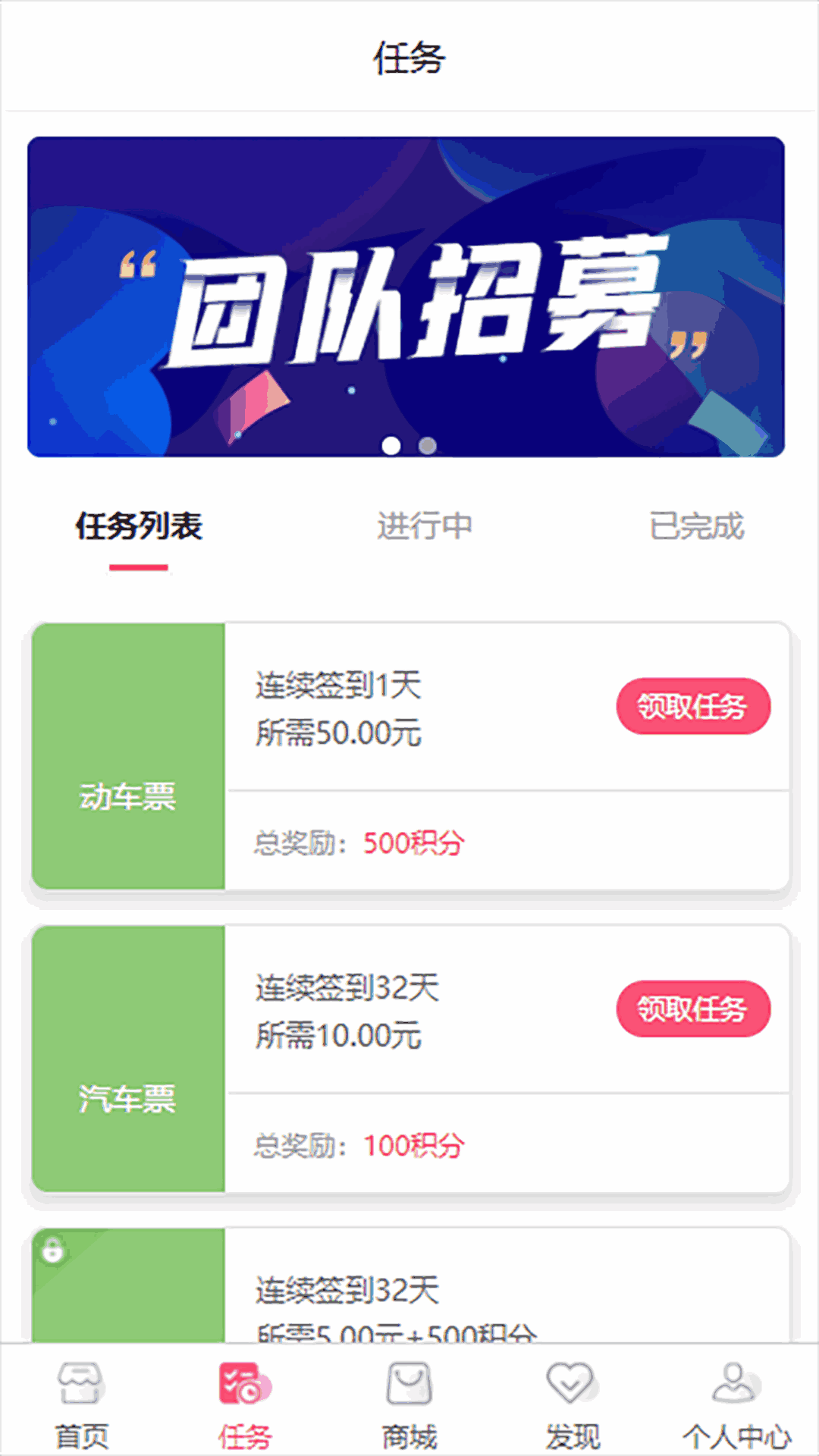
Task: Open the 团队招募 banner
Action: (x=406, y=296)
